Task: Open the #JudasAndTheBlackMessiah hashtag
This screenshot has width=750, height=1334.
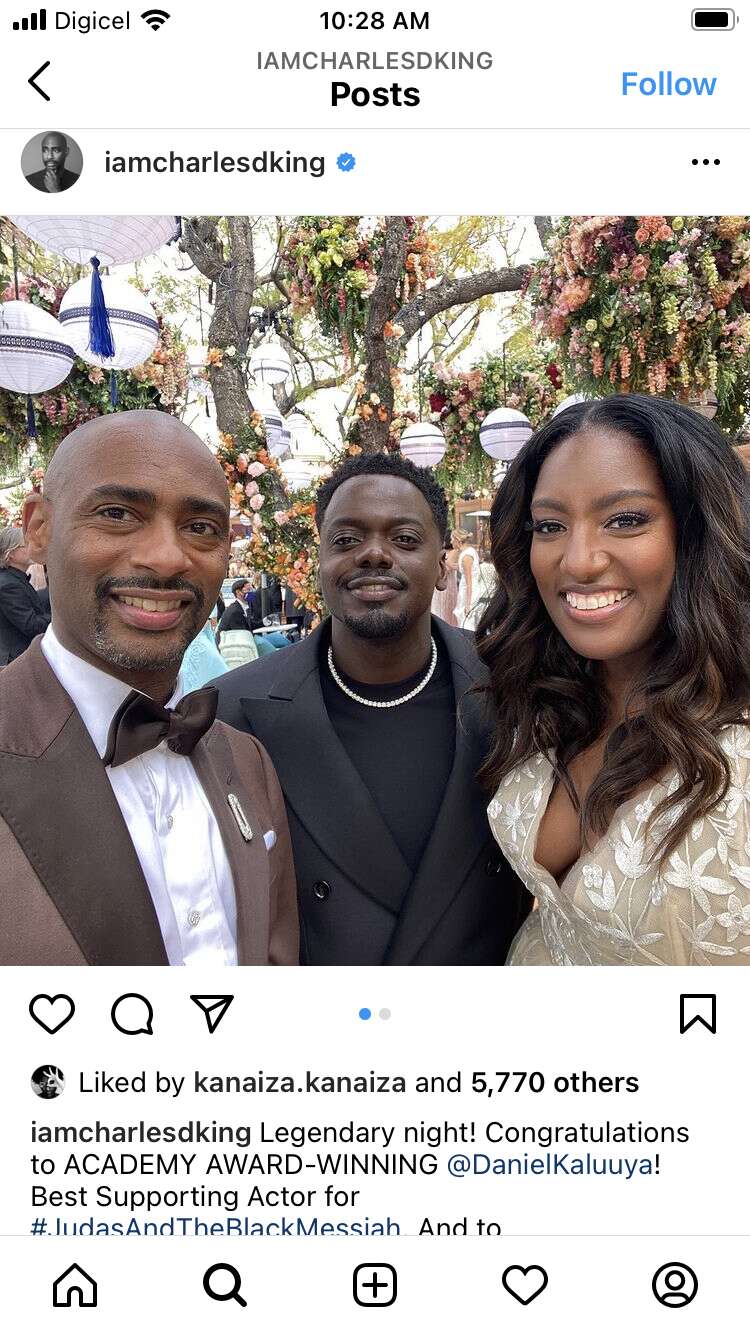Action: 216,1226
